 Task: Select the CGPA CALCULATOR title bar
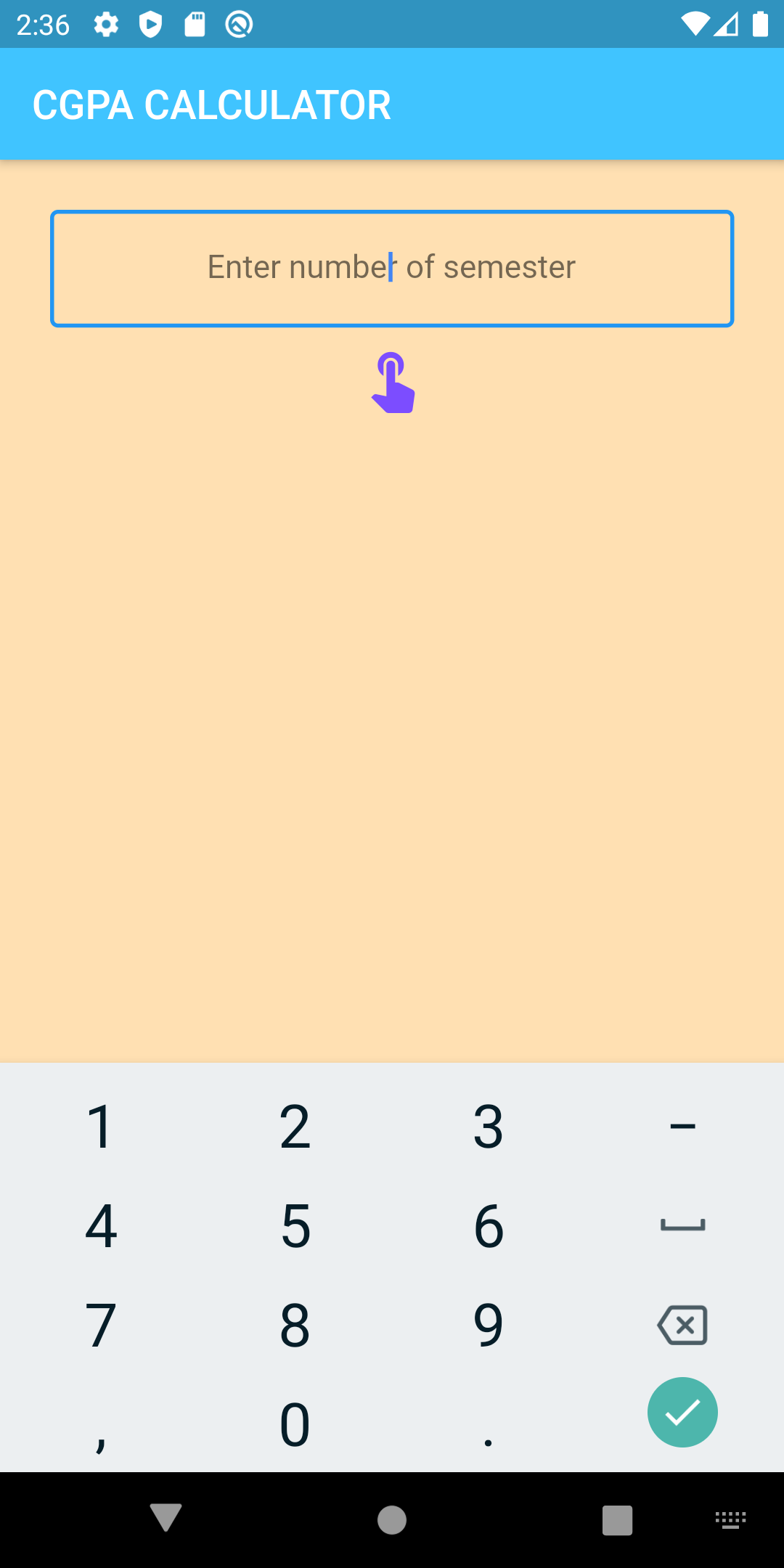[211, 104]
